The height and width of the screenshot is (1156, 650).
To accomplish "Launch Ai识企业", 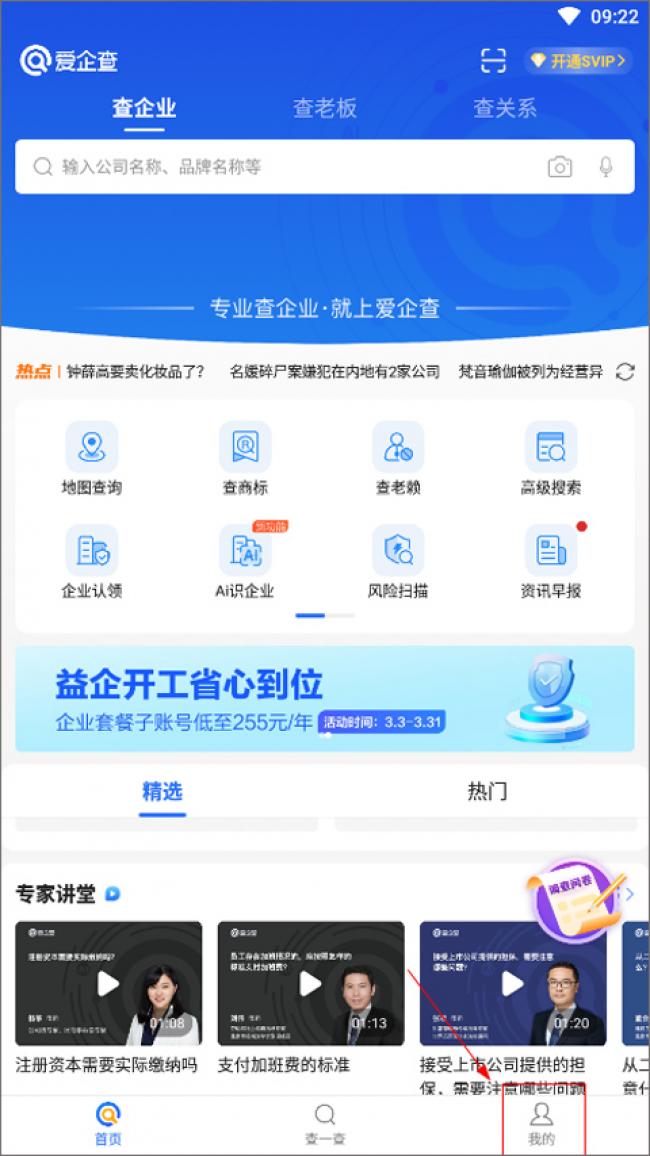I will 245,562.
